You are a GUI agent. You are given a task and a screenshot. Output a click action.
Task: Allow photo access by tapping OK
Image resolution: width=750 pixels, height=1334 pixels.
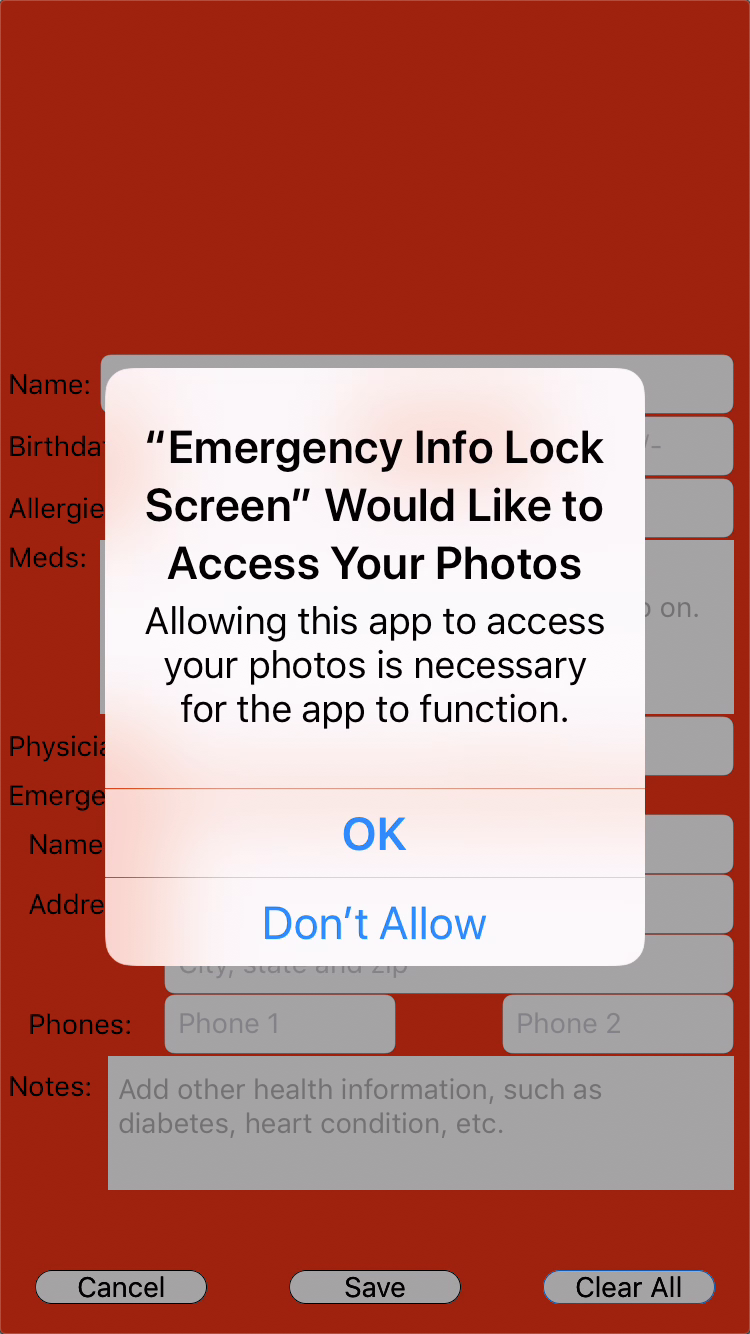[x=374, y=833]
